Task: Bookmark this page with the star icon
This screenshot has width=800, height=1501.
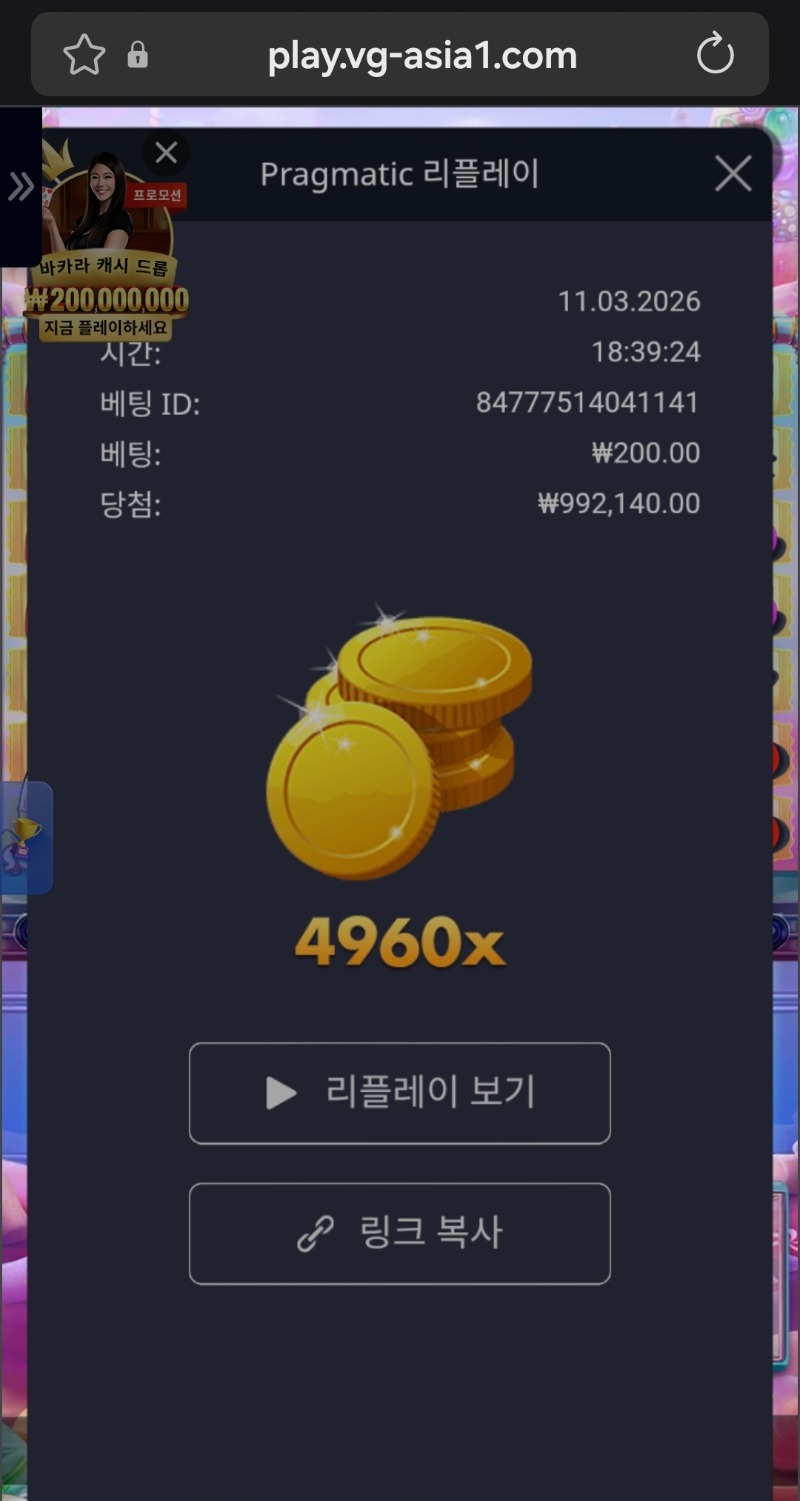Action: tap(84, 55)
